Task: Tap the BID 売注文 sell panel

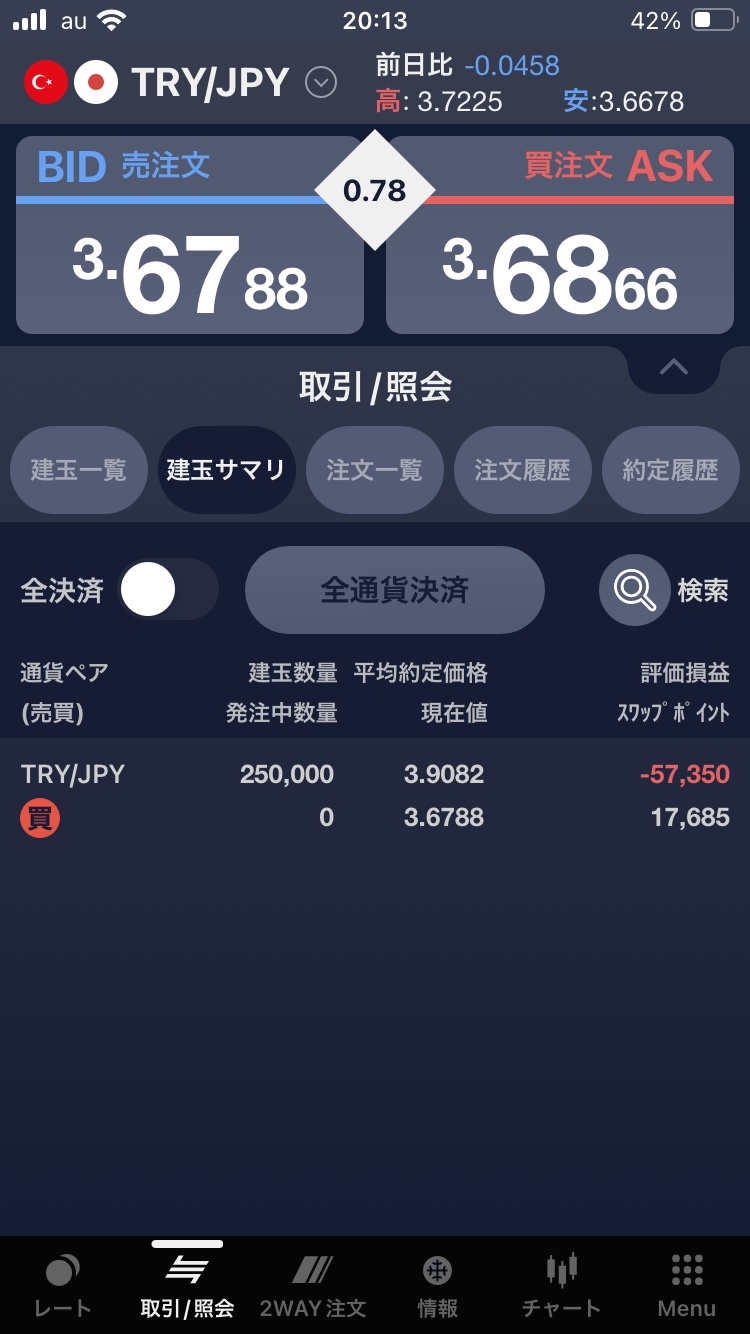Action: [189, 235]
